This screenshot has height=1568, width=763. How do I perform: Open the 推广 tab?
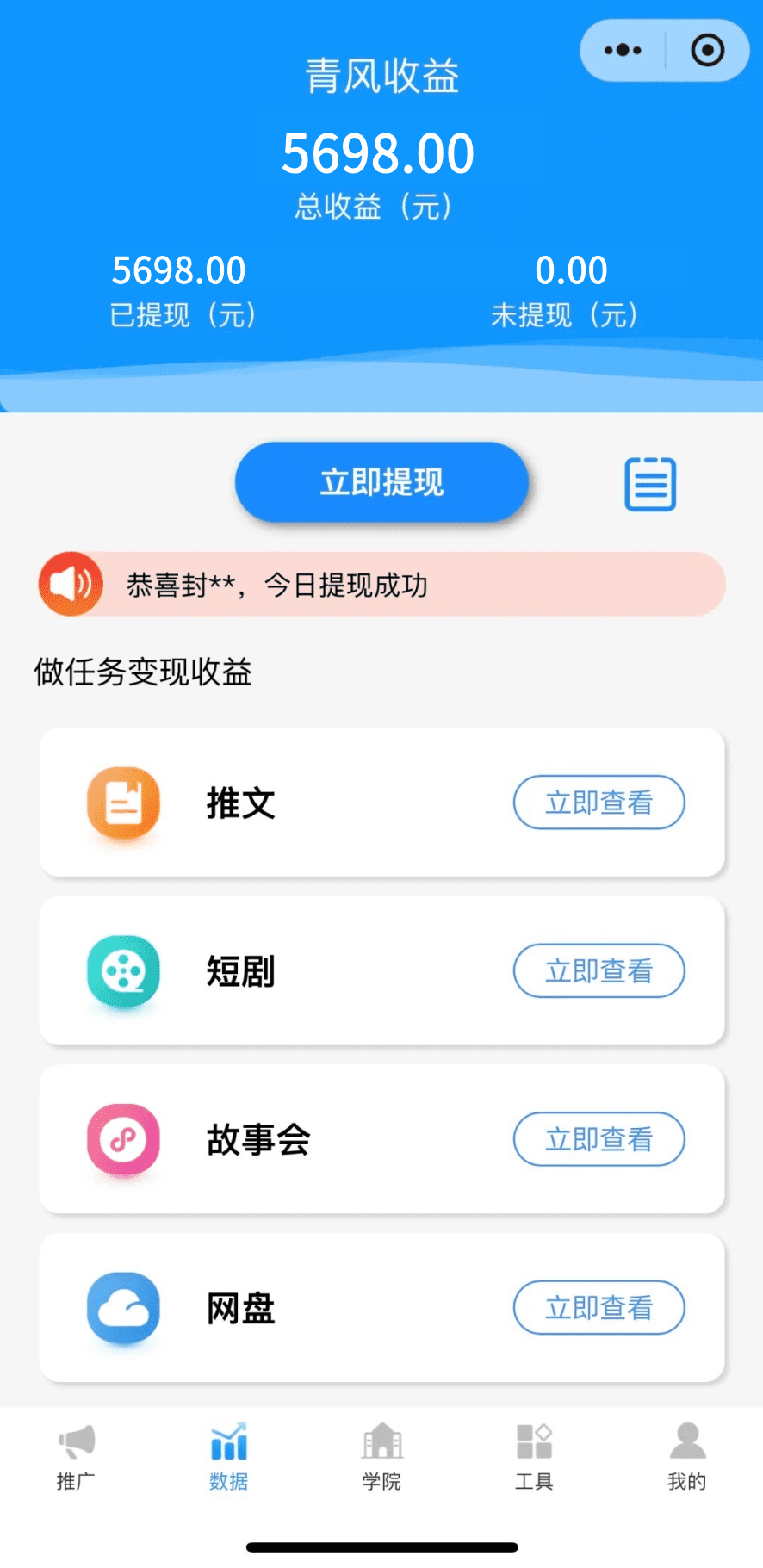pos(74,1455)
